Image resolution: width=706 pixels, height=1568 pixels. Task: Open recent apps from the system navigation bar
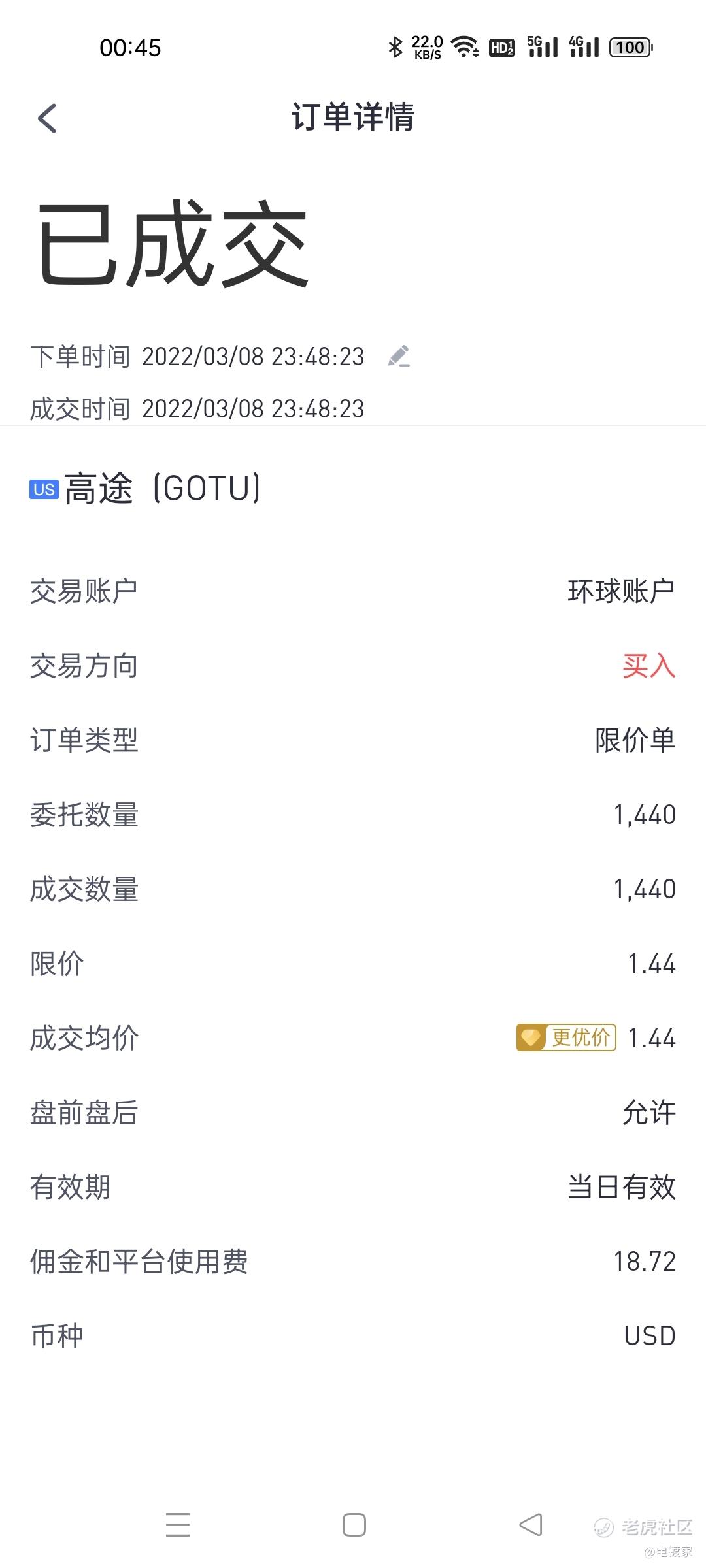point(177,1525)
